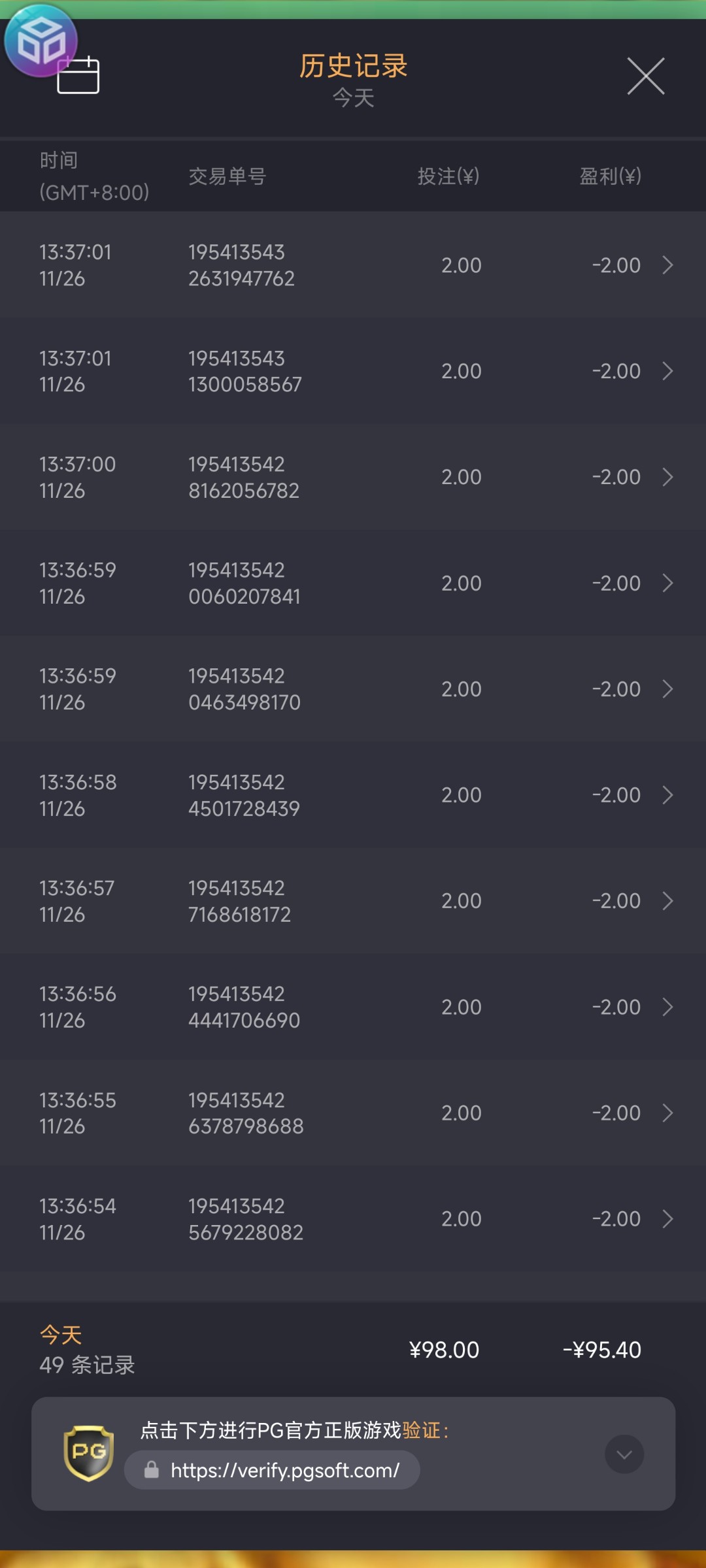Open record ending in 2631947762
This screenshot has height=1568, width=706.
[x=353, y=265]
